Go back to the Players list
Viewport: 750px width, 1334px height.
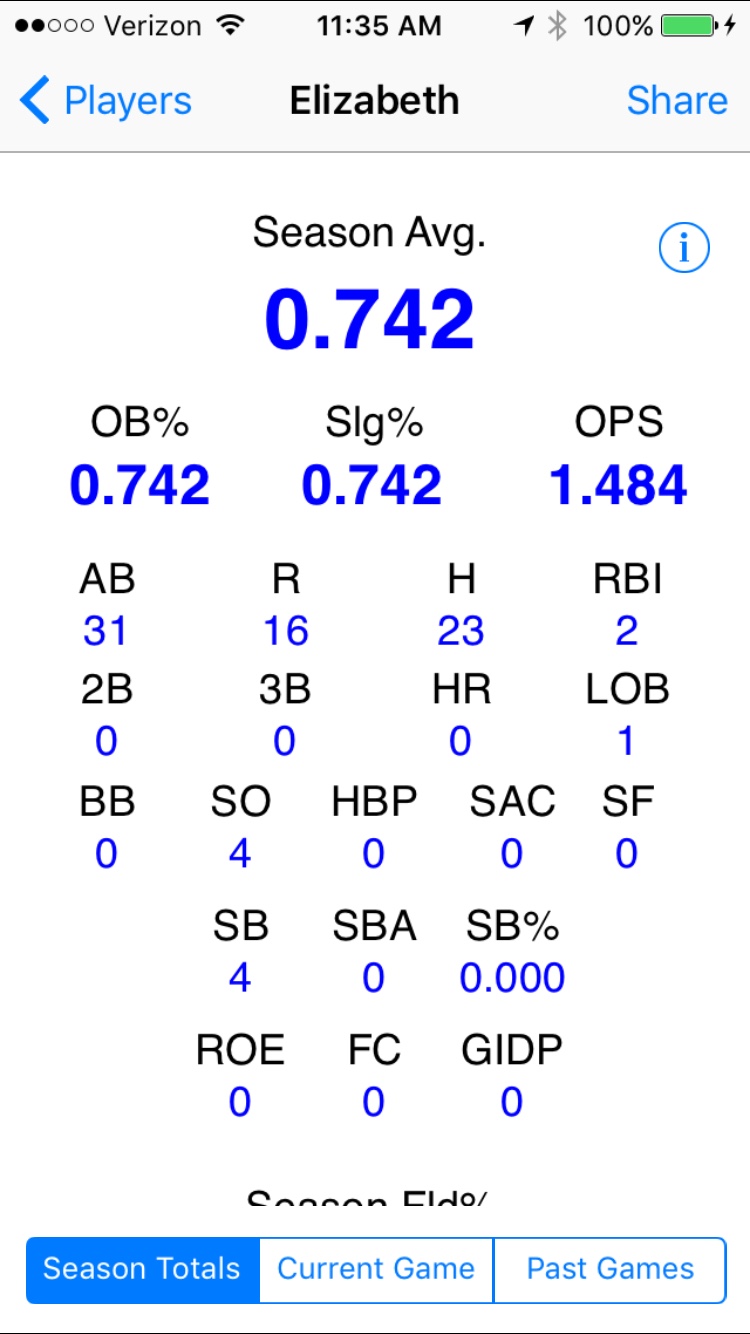coord(105,101)
